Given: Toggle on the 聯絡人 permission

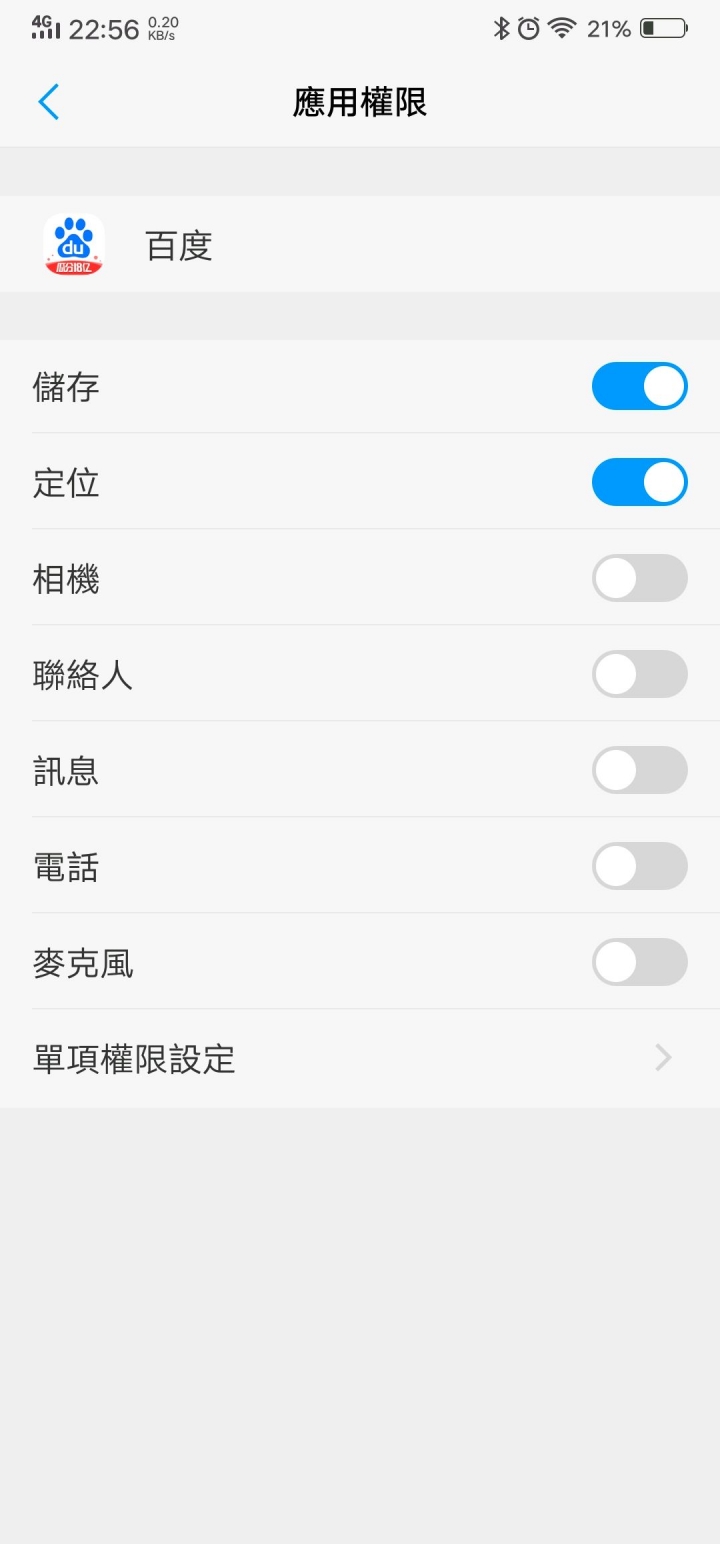Looking at the screenshot, I should point(639,674).
